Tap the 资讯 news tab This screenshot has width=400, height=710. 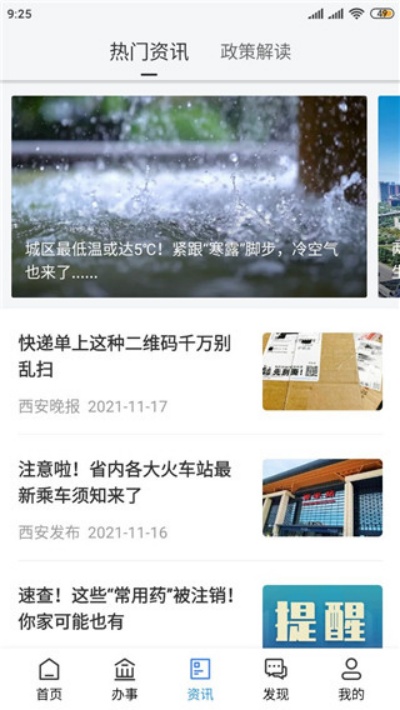(200, 679)
